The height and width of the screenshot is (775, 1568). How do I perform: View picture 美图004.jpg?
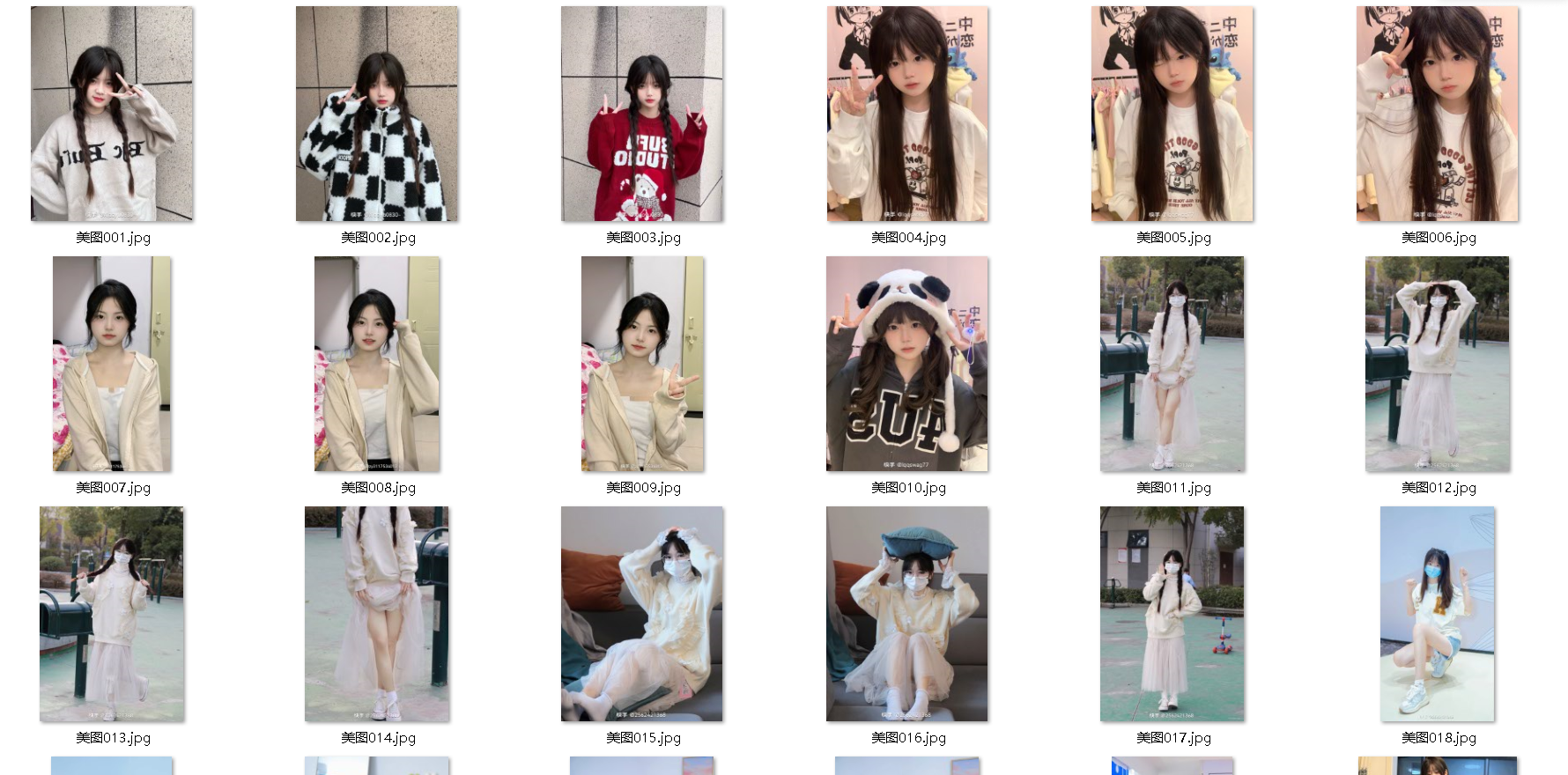[907, 114]
